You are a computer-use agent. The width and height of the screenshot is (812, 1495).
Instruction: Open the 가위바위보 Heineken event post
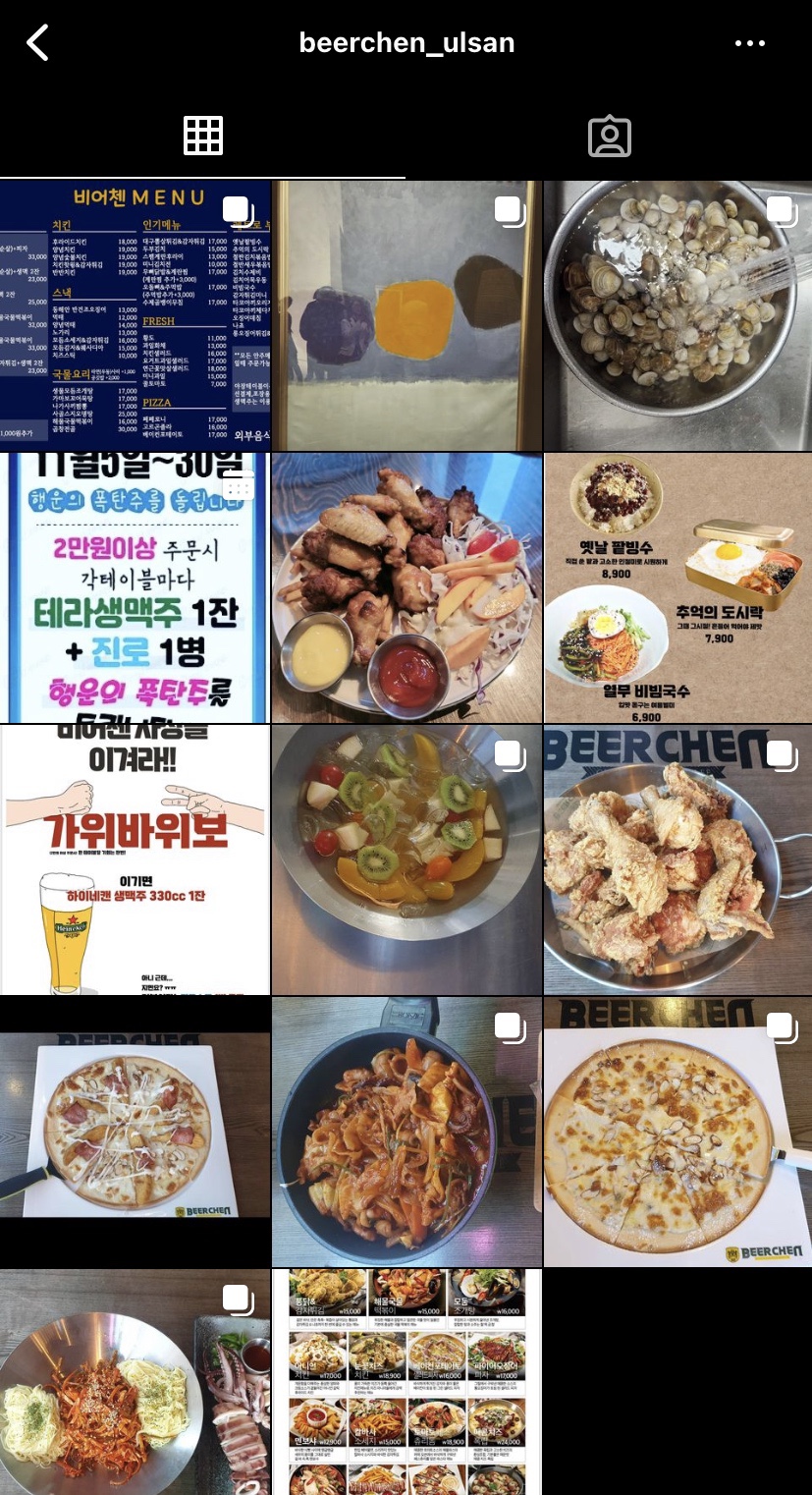point(135,859)
